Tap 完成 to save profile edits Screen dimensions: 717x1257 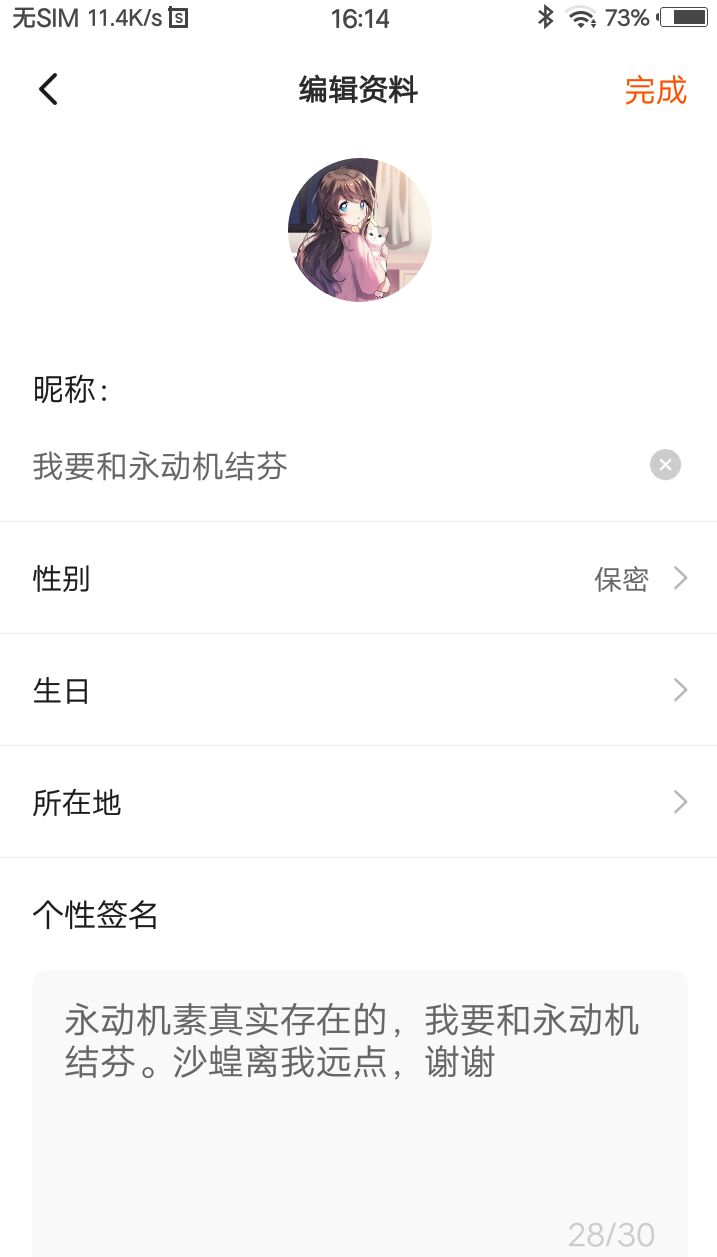(655, 90)
